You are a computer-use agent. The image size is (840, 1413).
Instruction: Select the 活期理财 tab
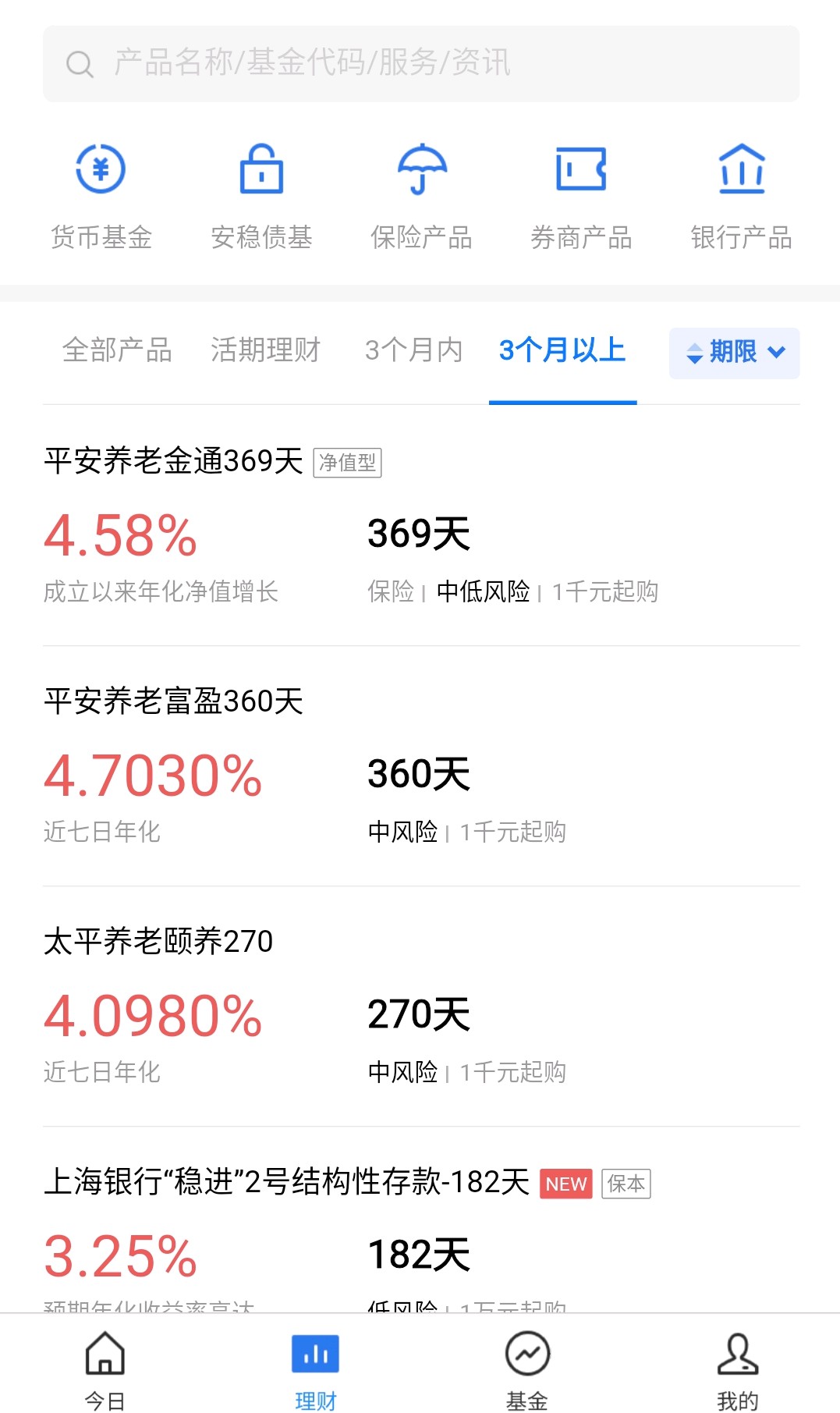coord(266,351)
